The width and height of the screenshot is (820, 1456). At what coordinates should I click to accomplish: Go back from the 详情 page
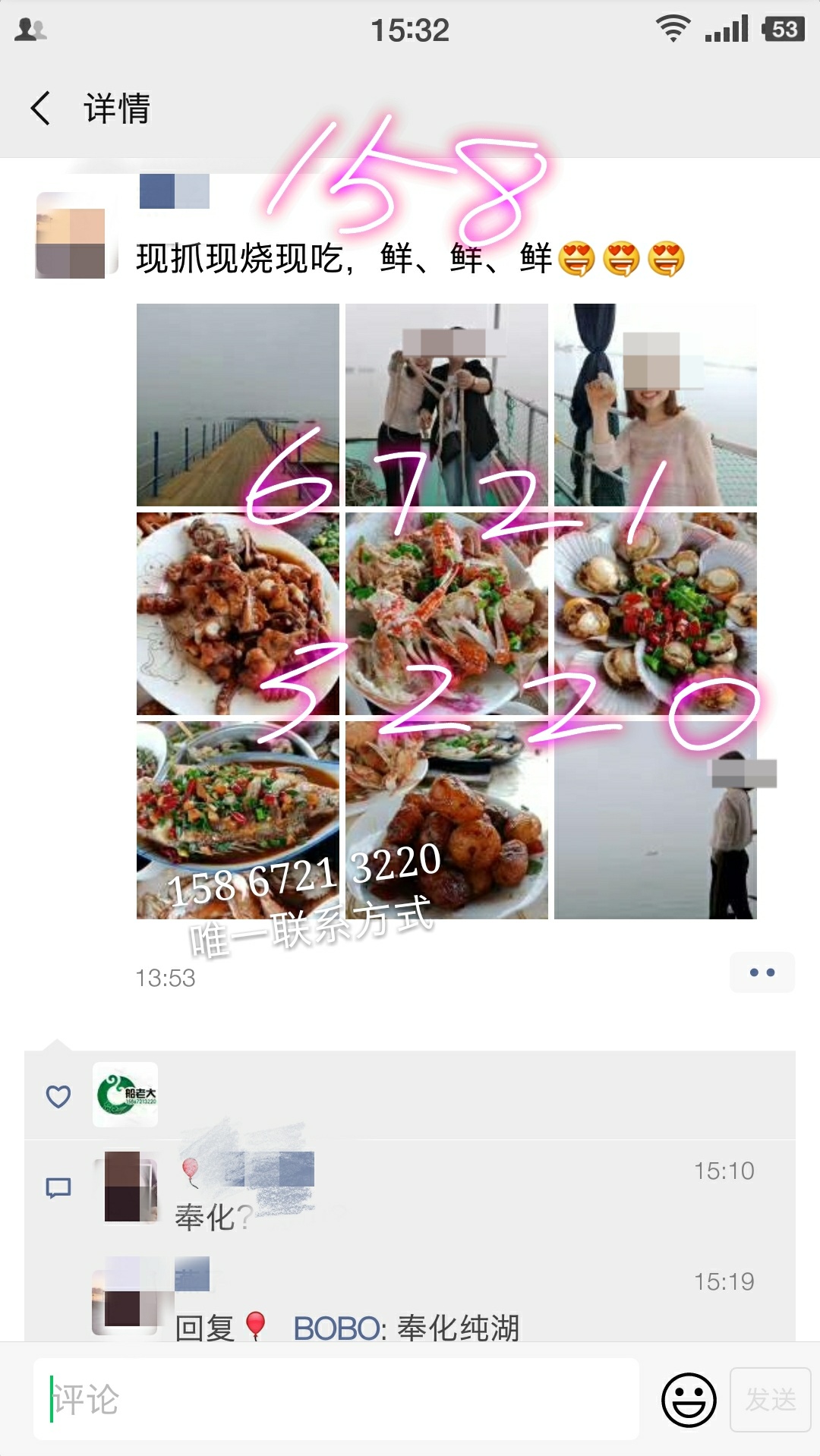tap(41, 109)
